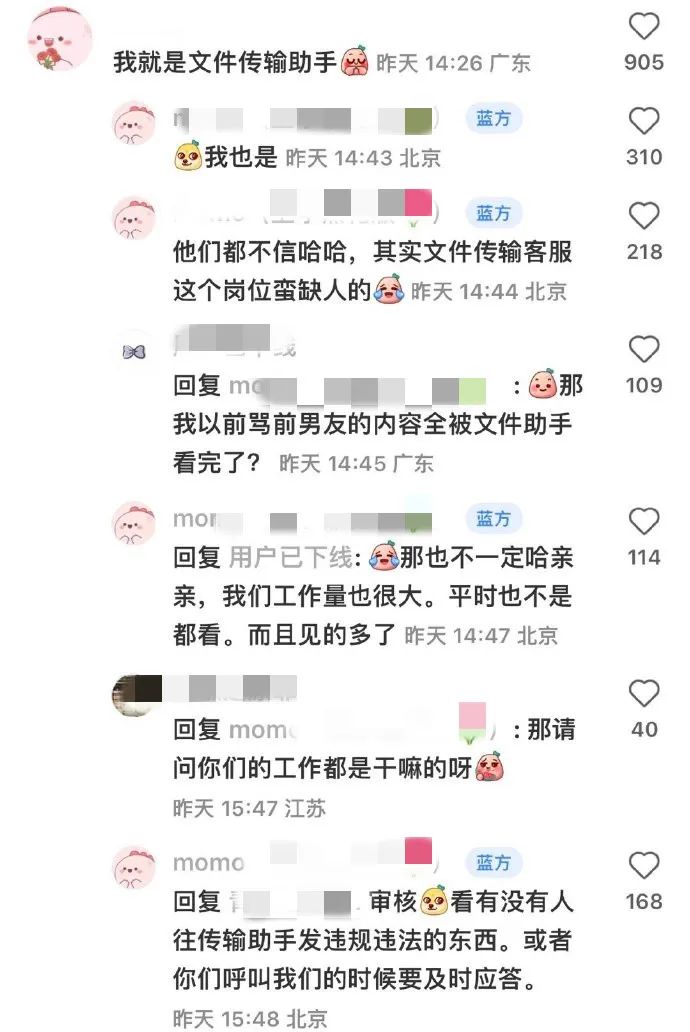
Task: Like the reply "那也不一定哈亲亲"
Action: coord(644,521)
